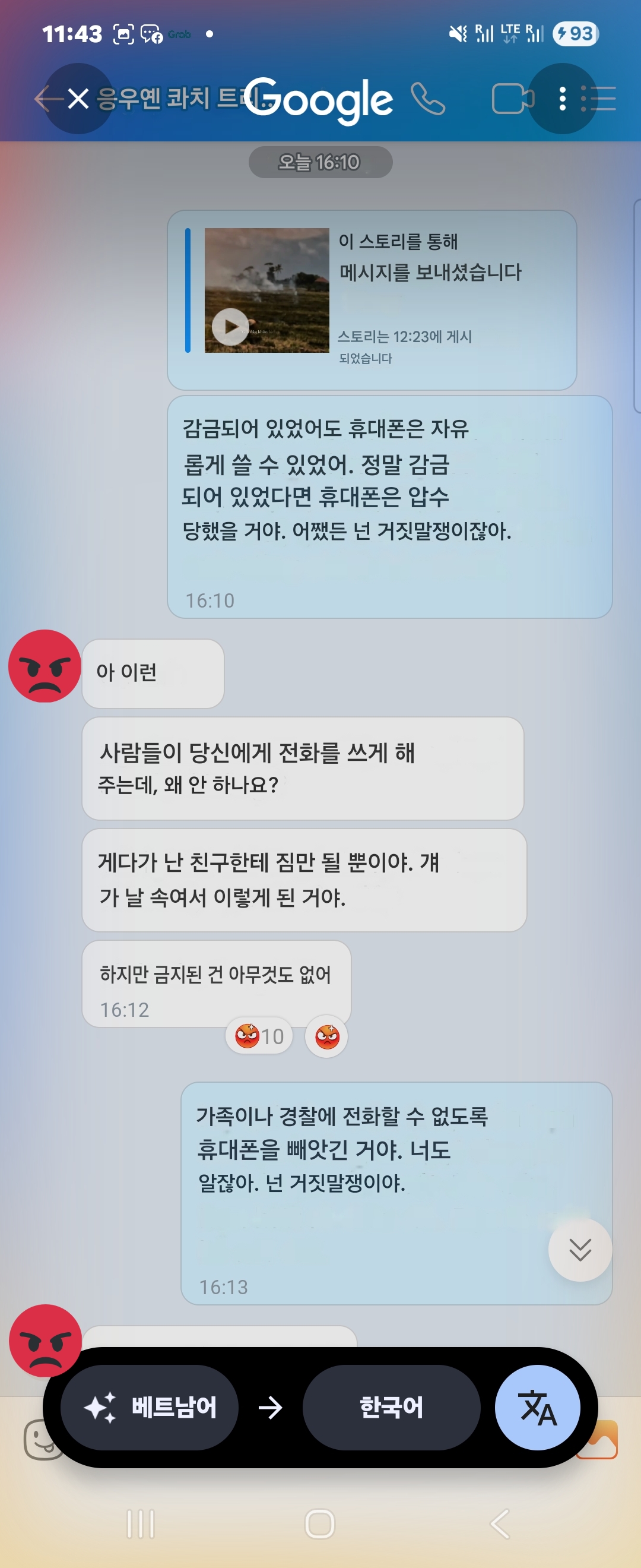Screen dimensions: 641x1568
Task: Go back with the navigation bar
Action: [x=500, y=1523]
